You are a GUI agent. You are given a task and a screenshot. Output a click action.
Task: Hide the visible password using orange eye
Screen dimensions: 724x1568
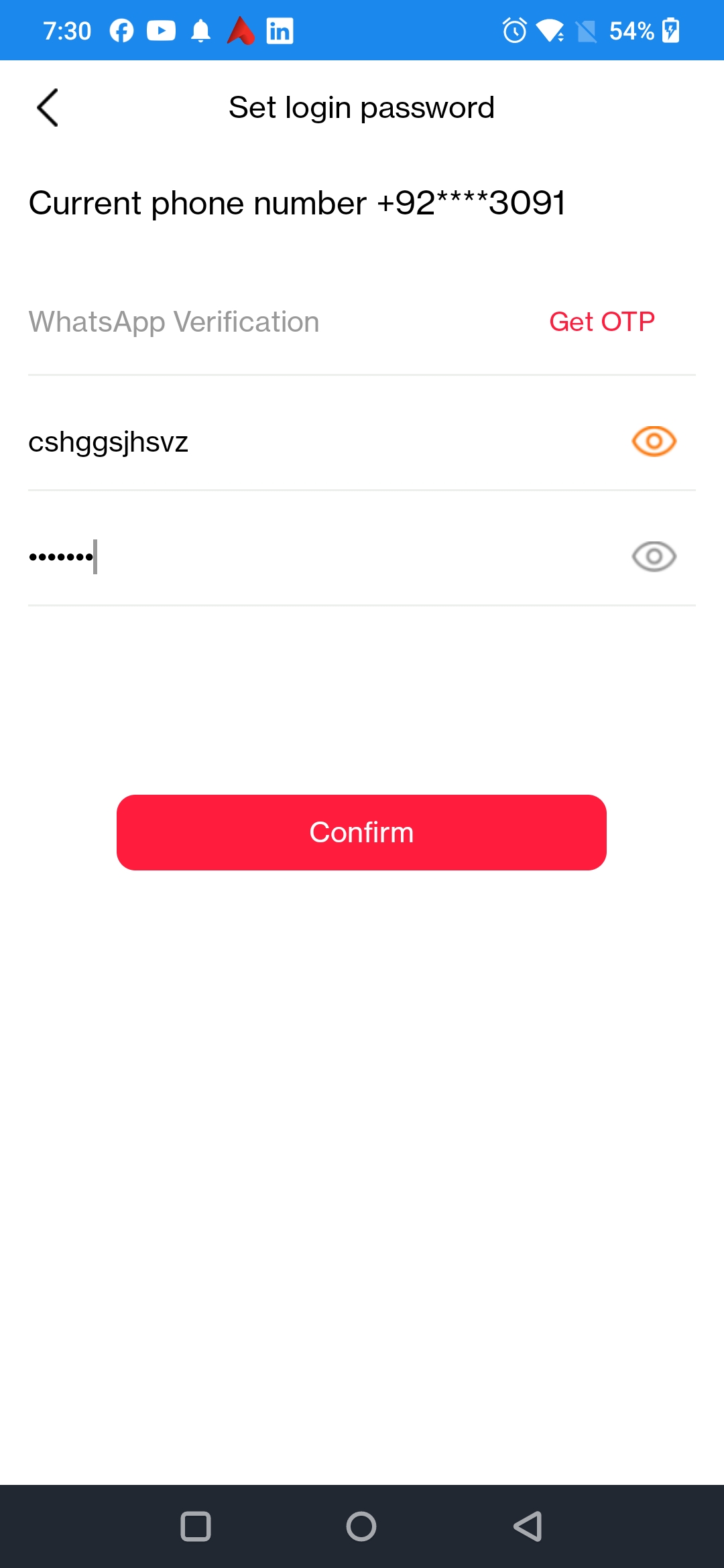tap(654, 442)
